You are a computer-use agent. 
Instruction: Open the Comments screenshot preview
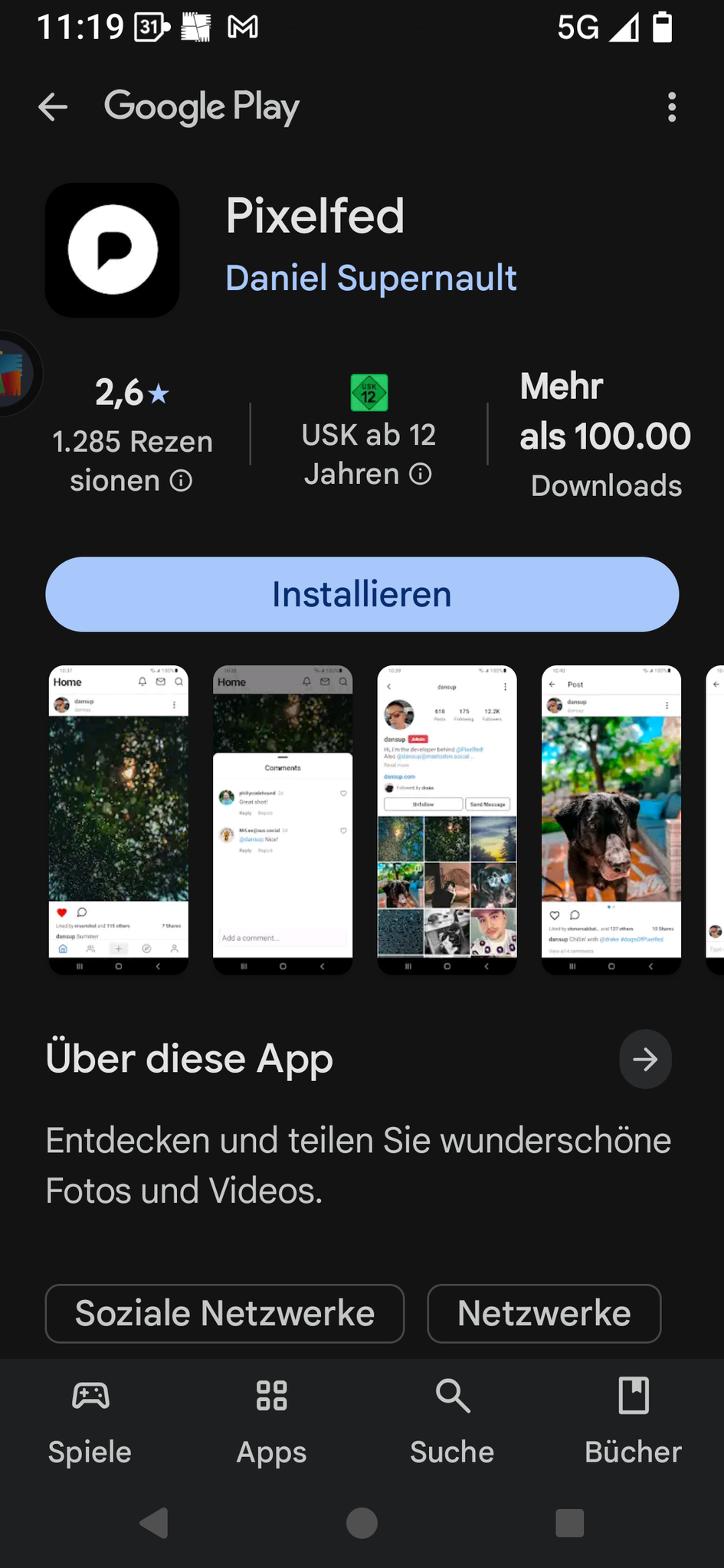(283, 819)
